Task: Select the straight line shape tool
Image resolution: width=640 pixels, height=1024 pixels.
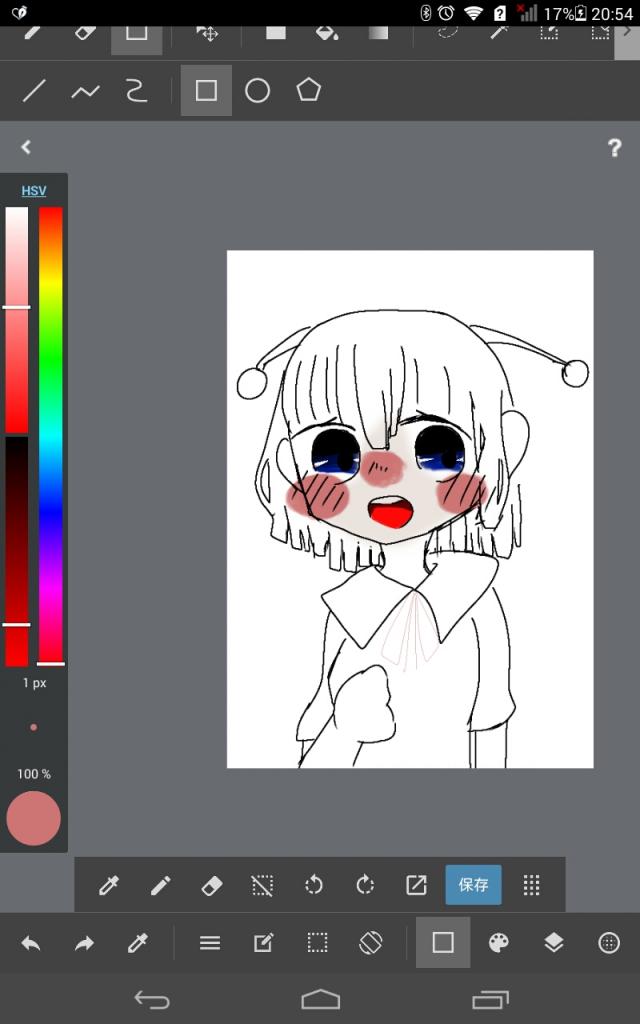Action: point(34,91)
